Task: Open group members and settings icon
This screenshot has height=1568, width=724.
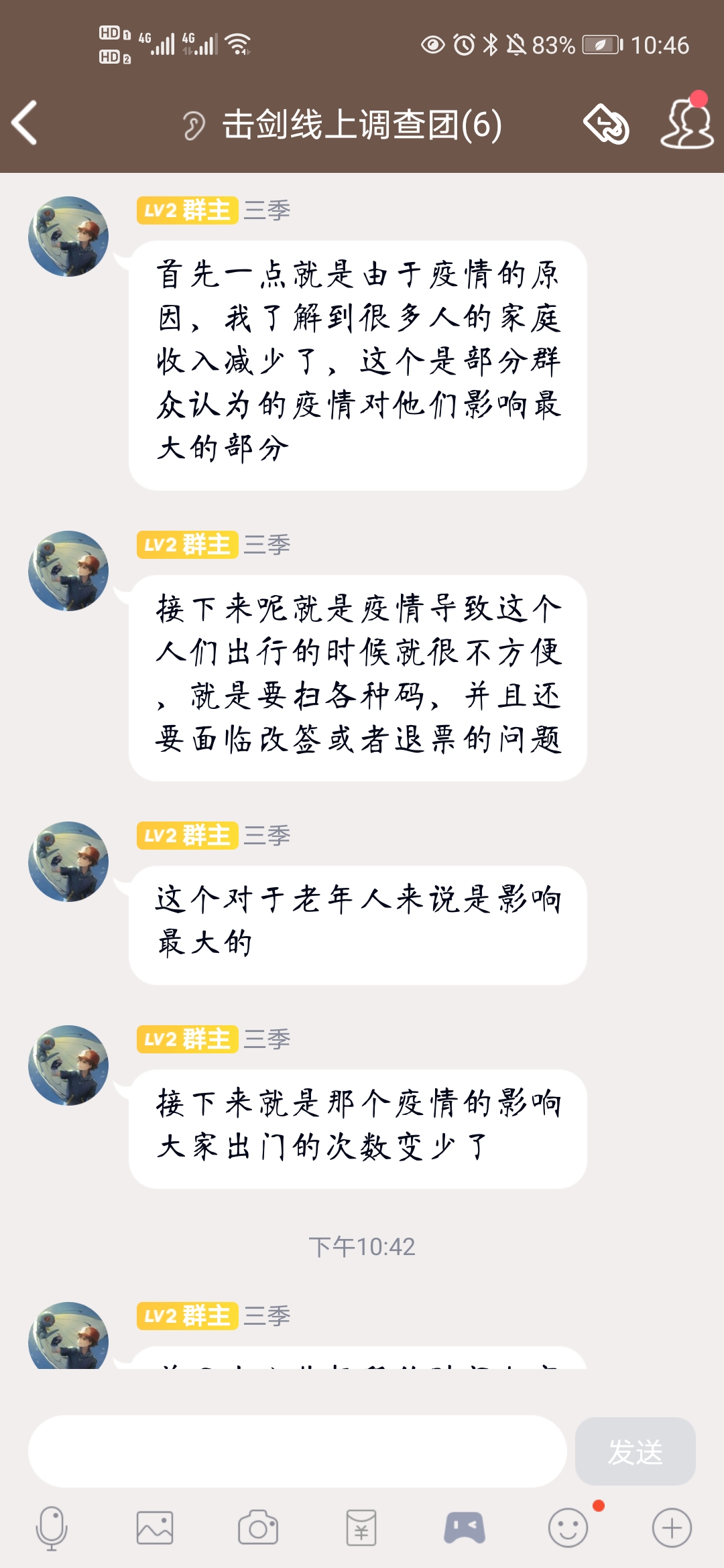Action: pos(686,123)
